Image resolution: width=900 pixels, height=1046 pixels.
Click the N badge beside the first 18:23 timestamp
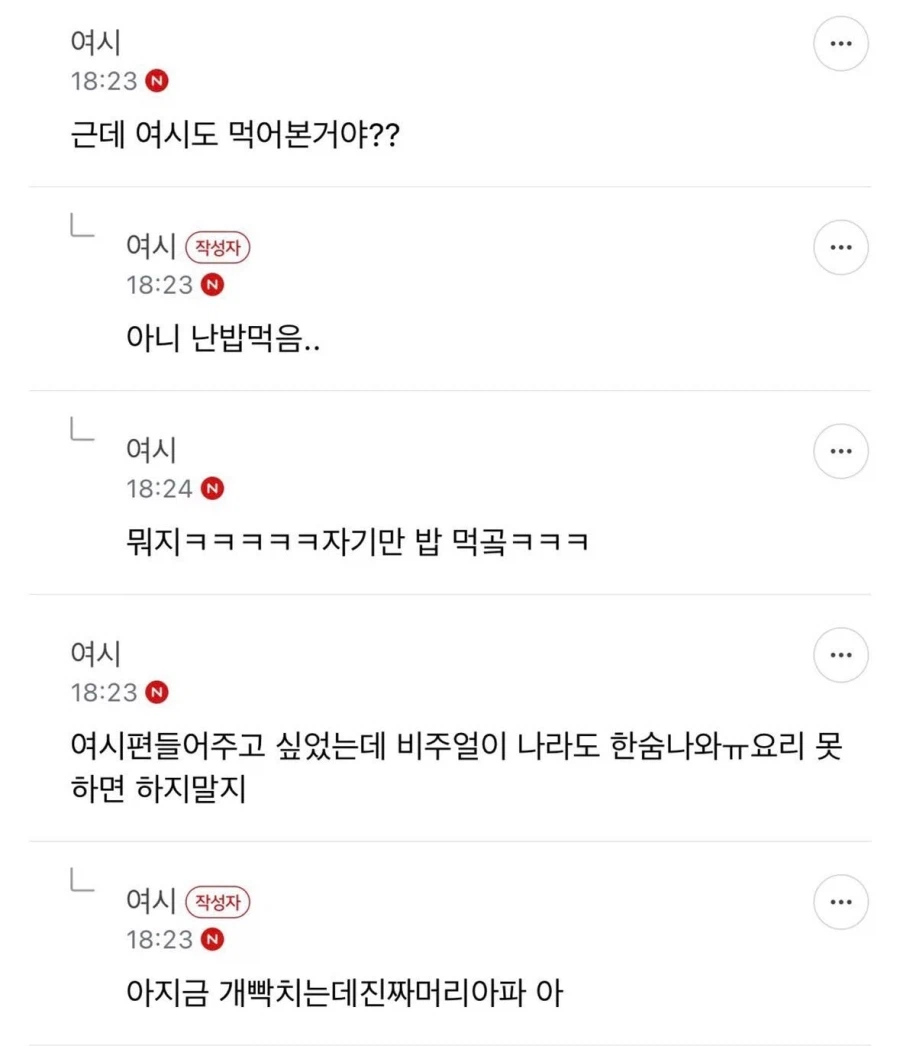158,81
